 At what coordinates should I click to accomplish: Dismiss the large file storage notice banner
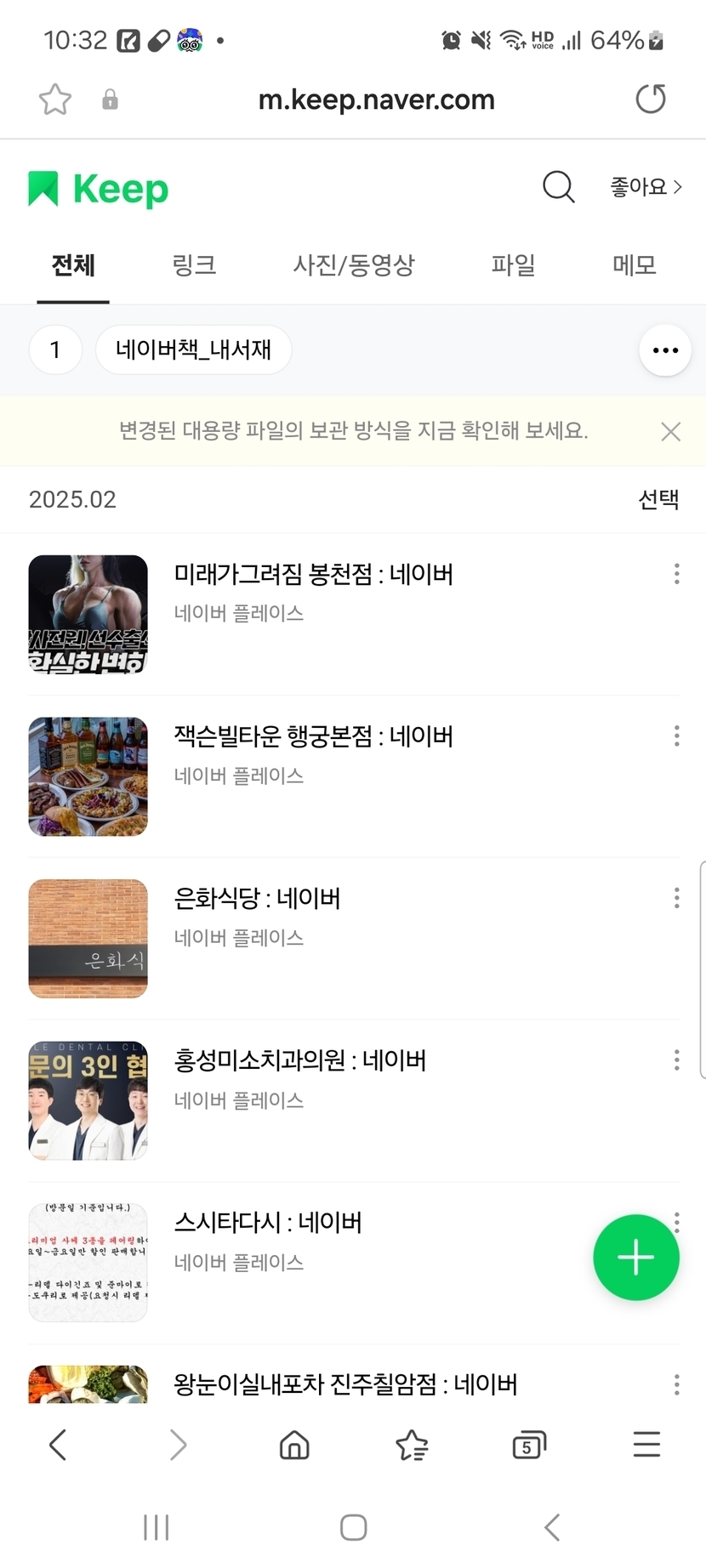pyautogui.click(x=670, y=432)
